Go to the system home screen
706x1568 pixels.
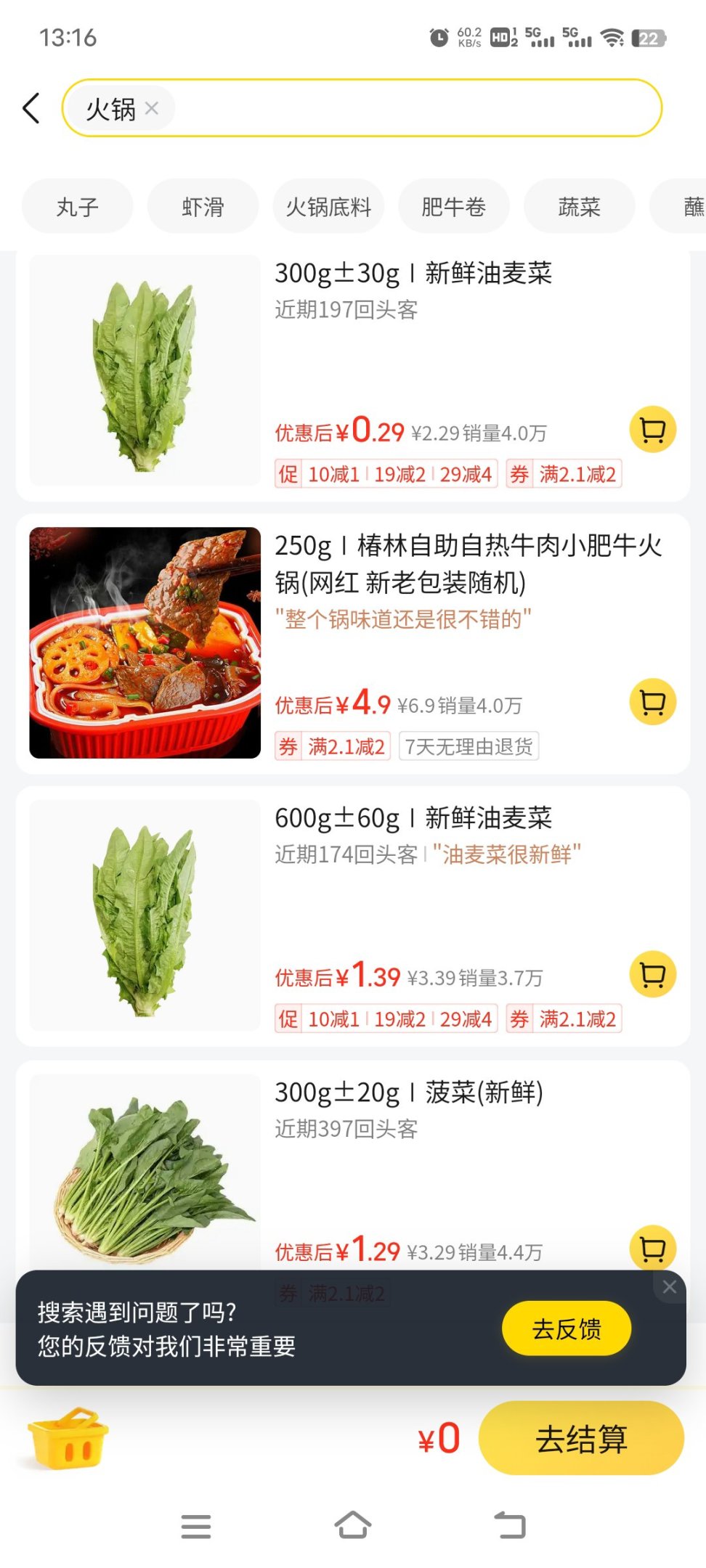pyautogui.click(x=353, y=1525)
